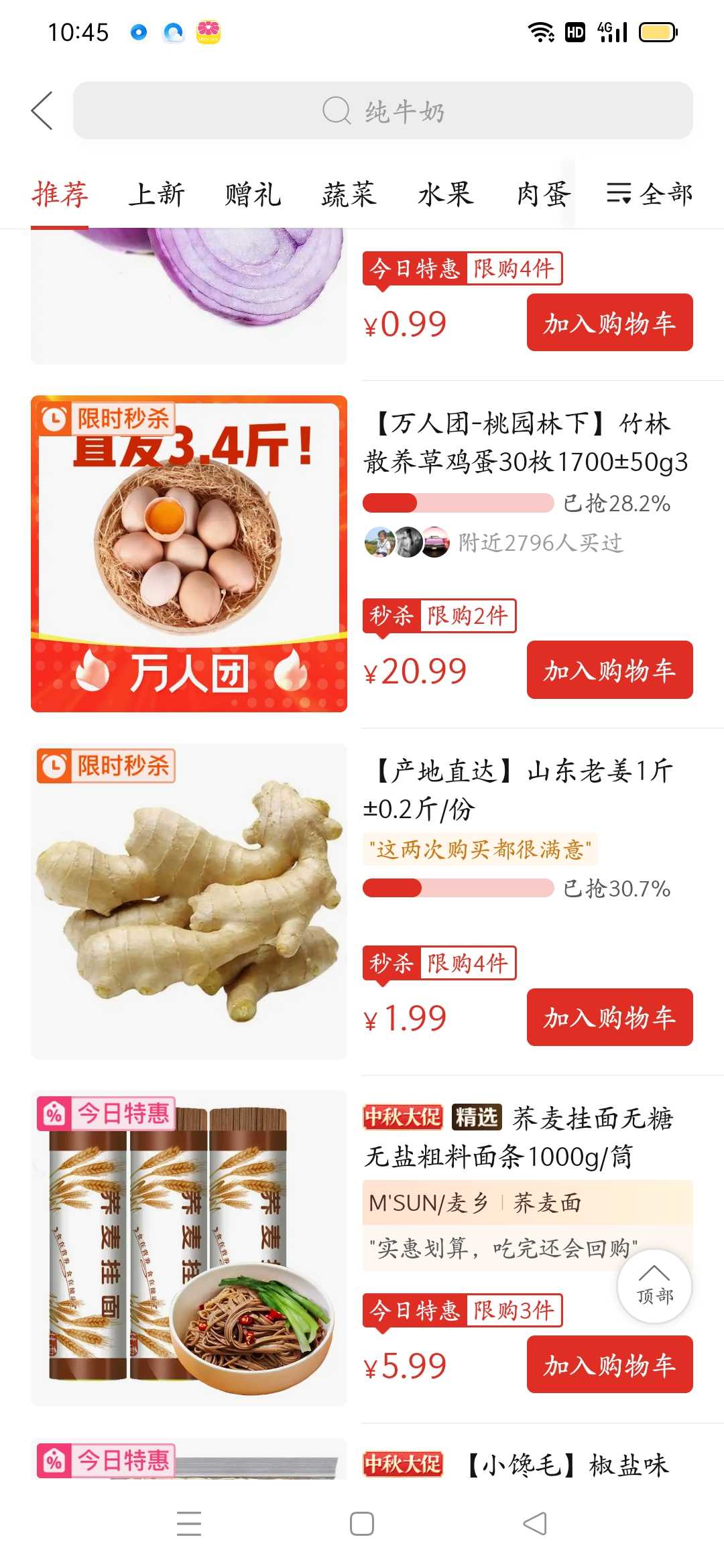Tap the system home button
Viewport: 724px width, 1568px height.
coord(362,1524)
